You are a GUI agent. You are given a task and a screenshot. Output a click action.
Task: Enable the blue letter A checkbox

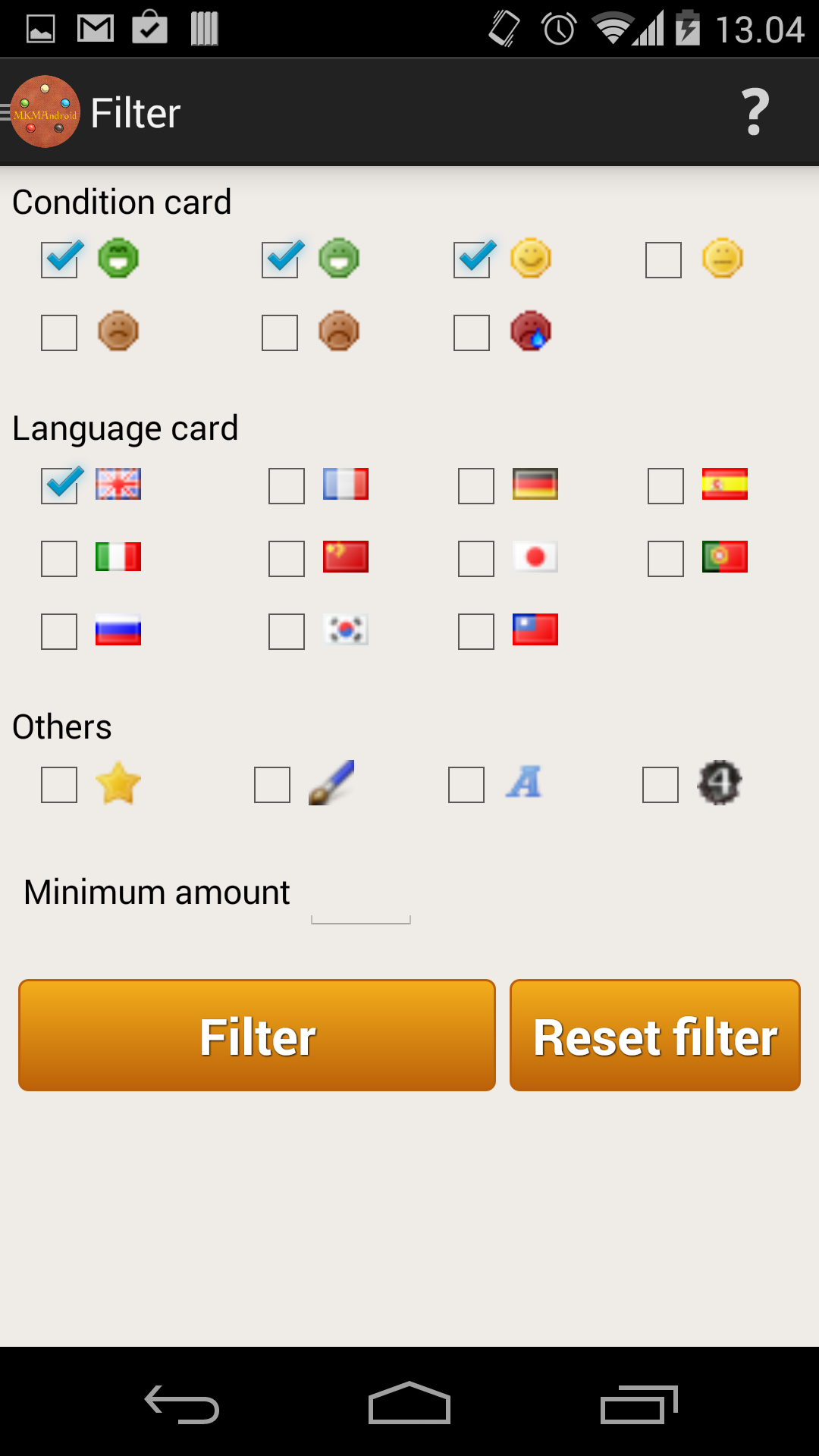click(x=466, y=784)
